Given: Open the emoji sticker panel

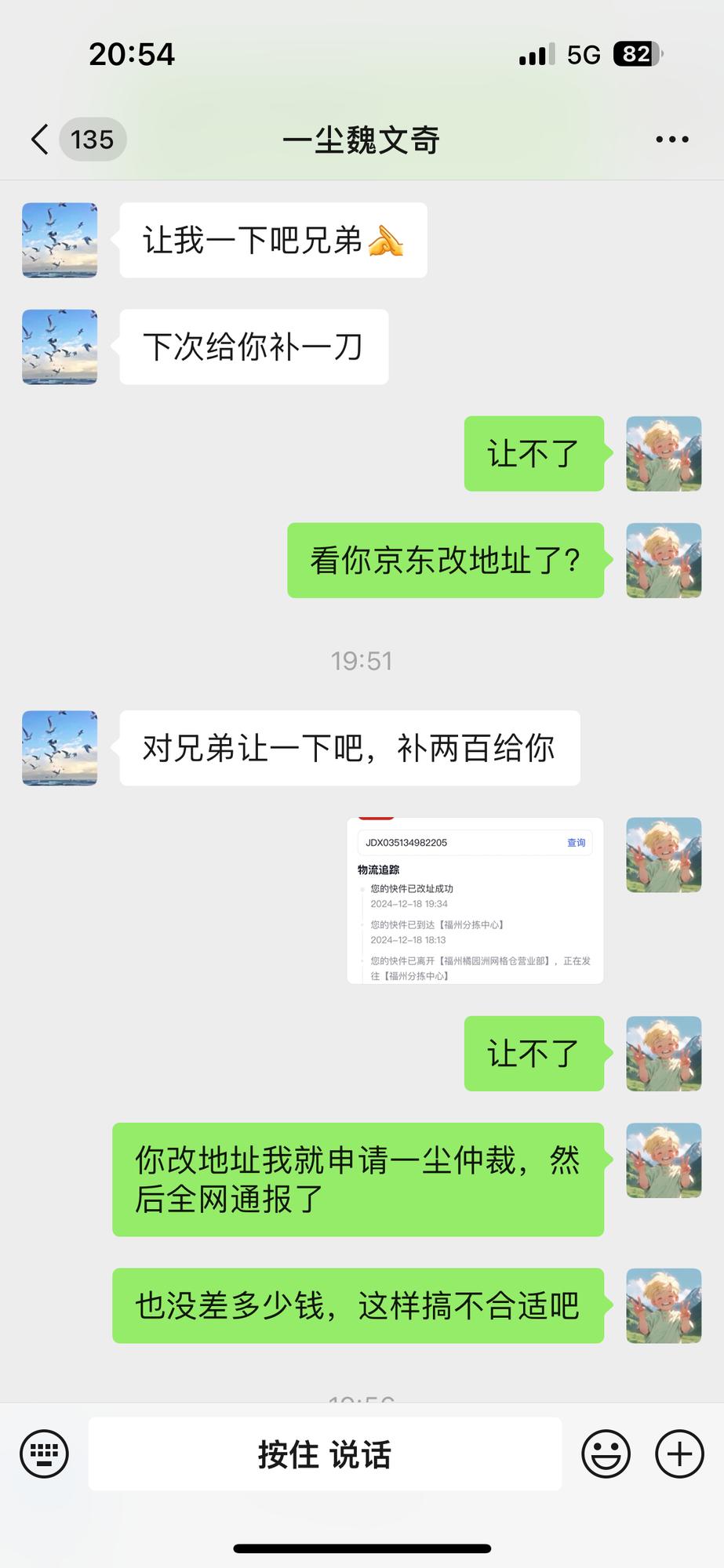Looking at the screenshot, I should click(606, 1454).
